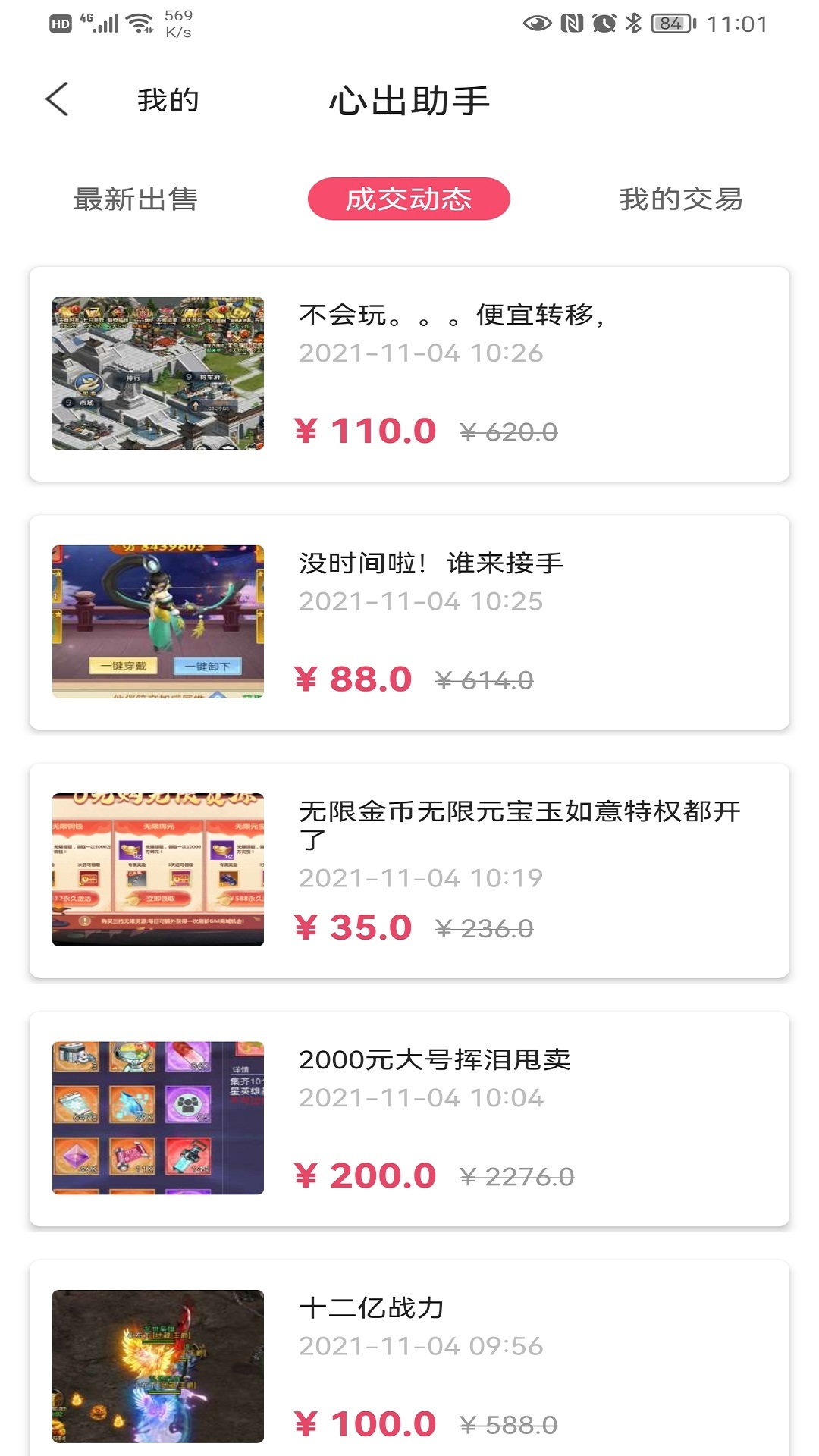Open the eye protection mode status icon
This screenshot has height=1456, width=819.
[x=536, y=23]
